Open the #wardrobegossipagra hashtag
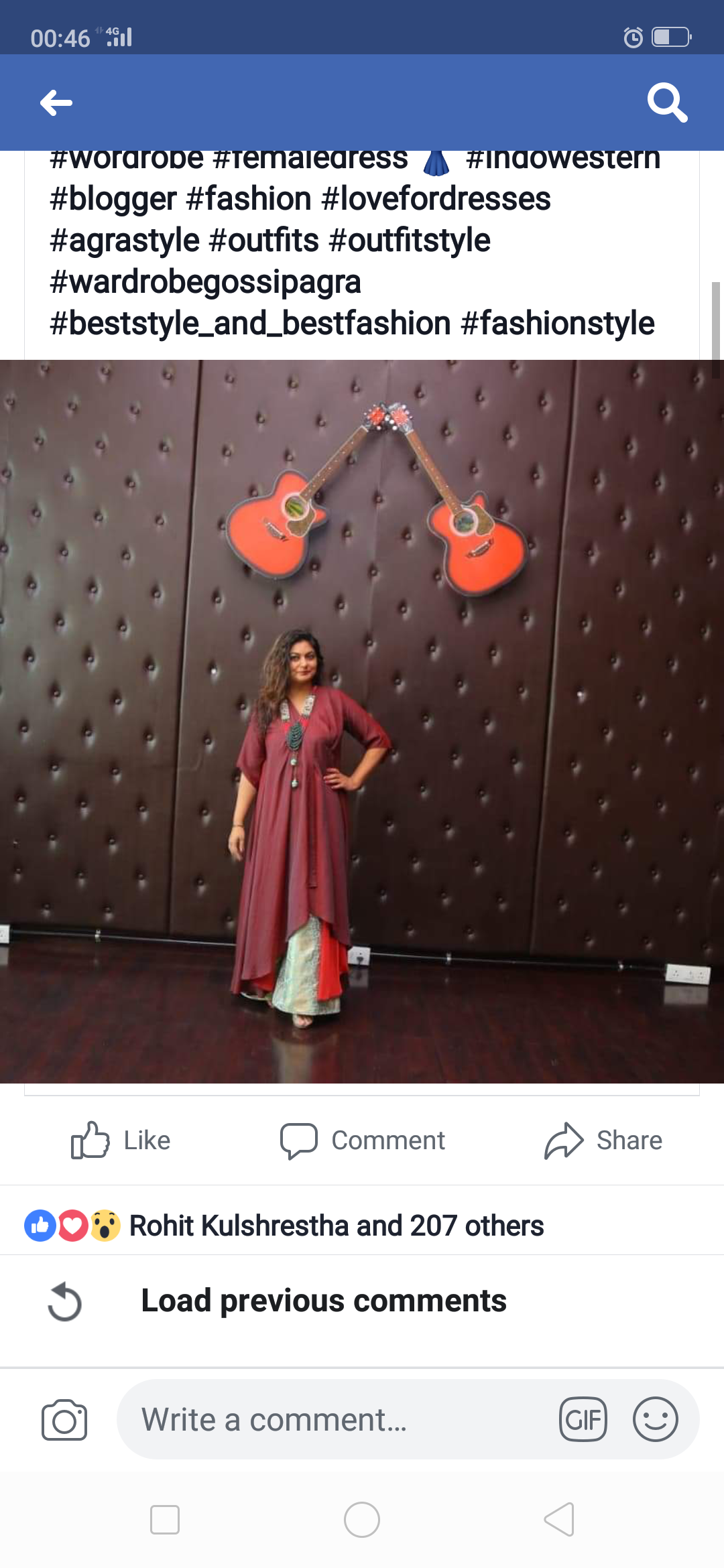Screen dimensions: 724x1568 tap(205, 282)
